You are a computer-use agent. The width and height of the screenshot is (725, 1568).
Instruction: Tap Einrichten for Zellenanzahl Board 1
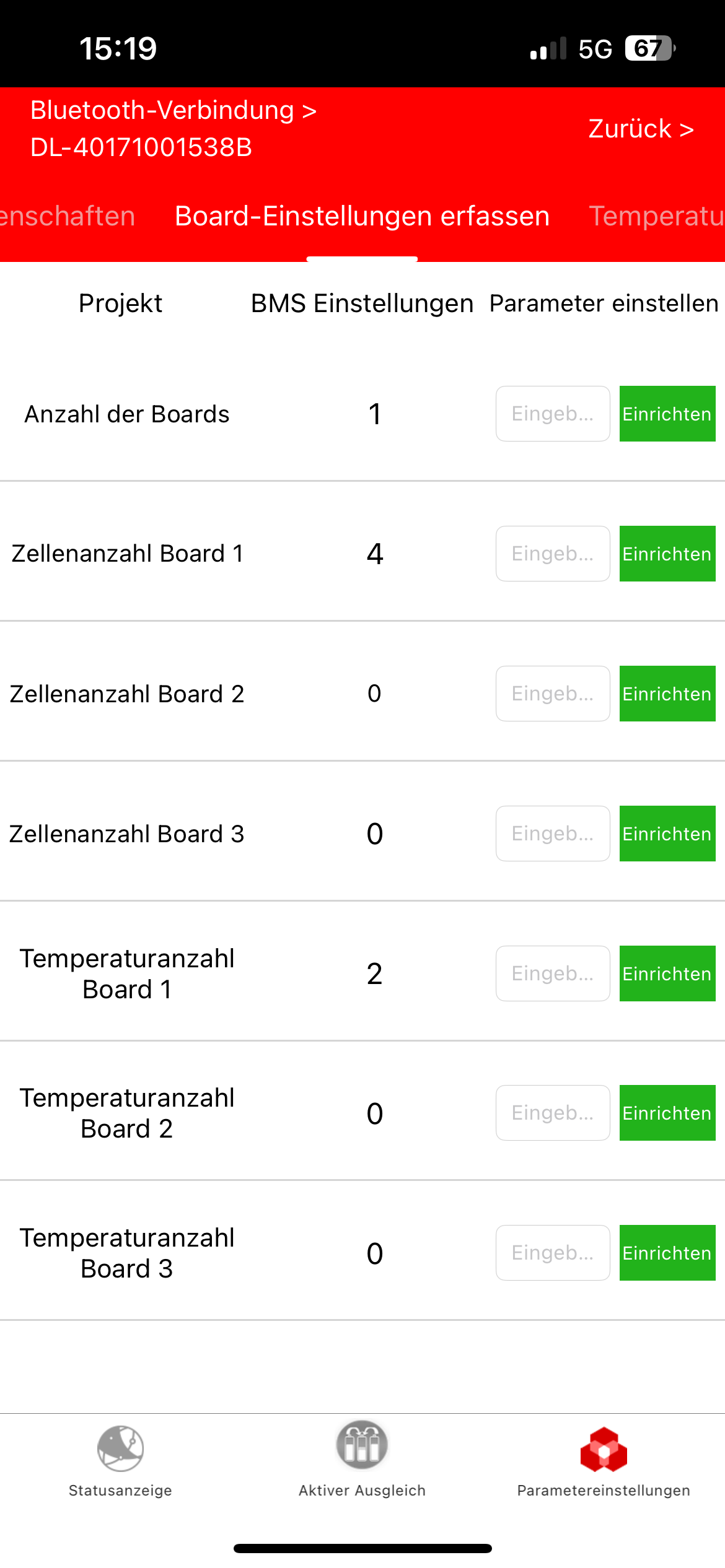667,554
